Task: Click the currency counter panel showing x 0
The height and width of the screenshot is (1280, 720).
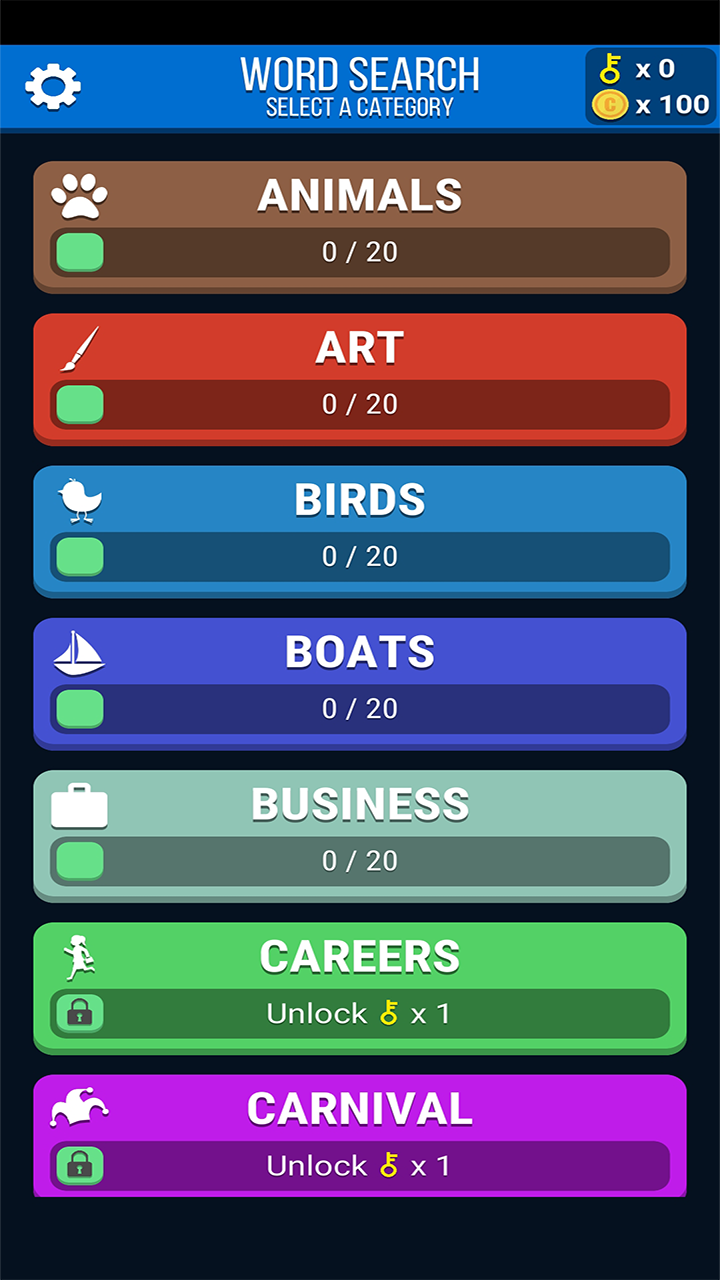Action: 650,87
